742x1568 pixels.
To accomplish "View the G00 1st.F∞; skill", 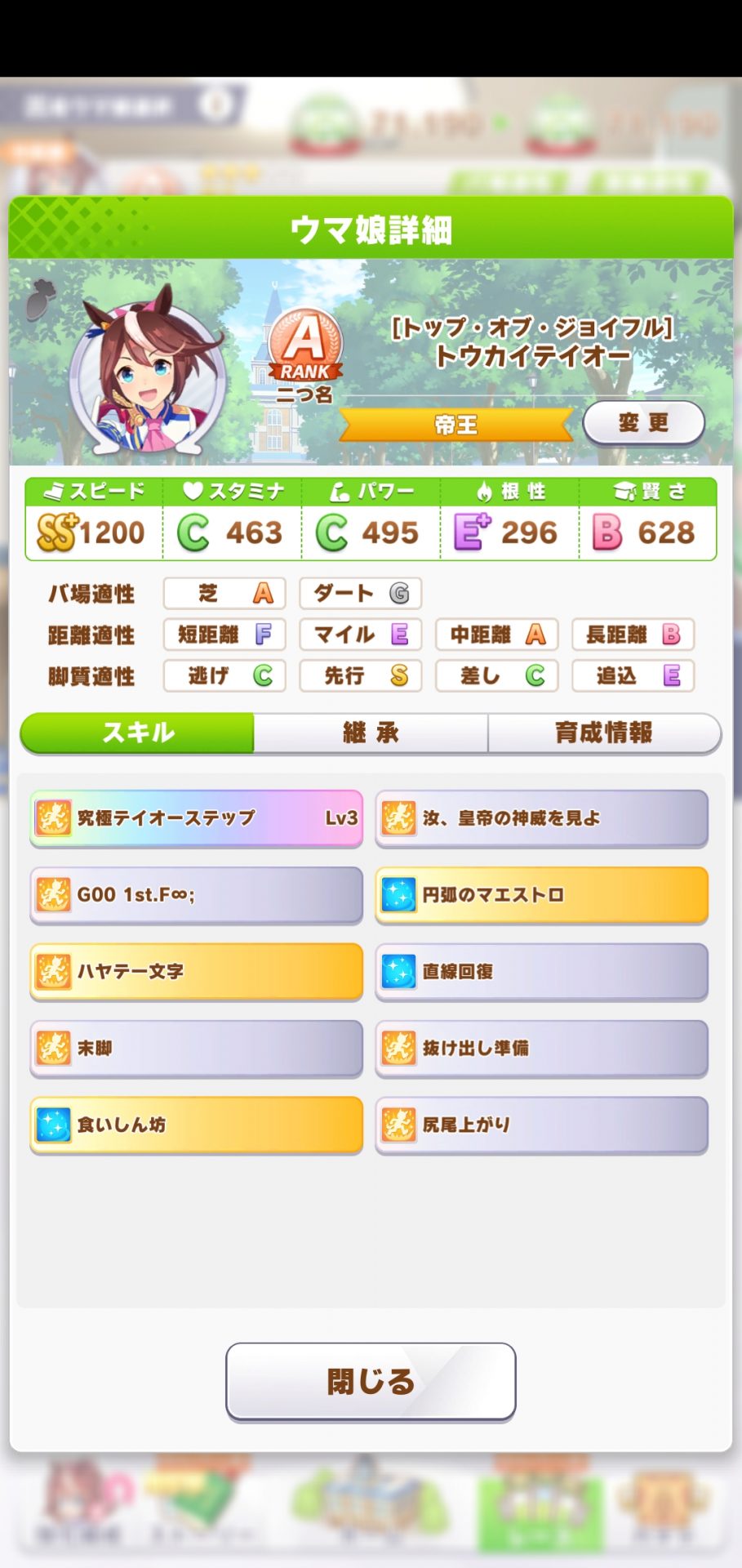I will click(x=196, y=894).
